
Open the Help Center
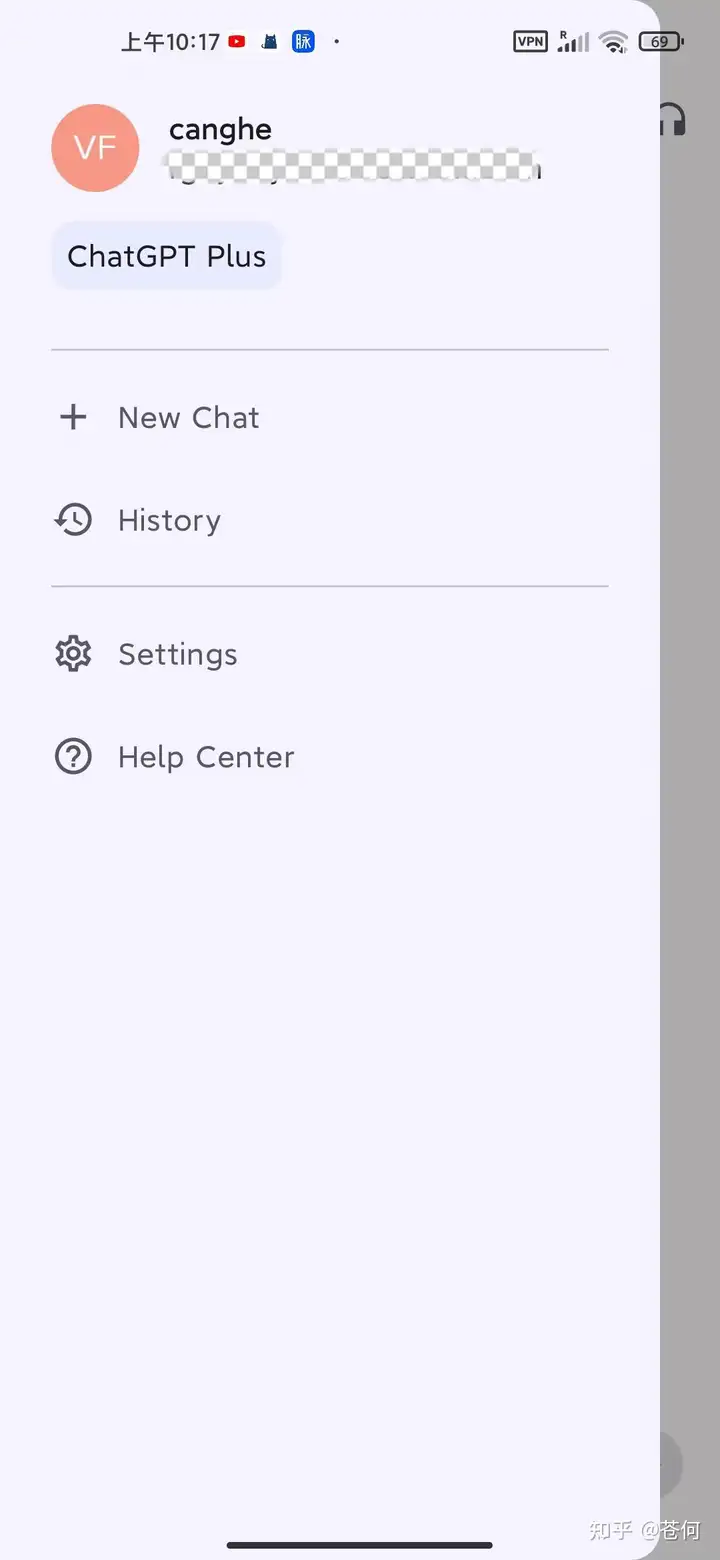(x=330, y=757)
